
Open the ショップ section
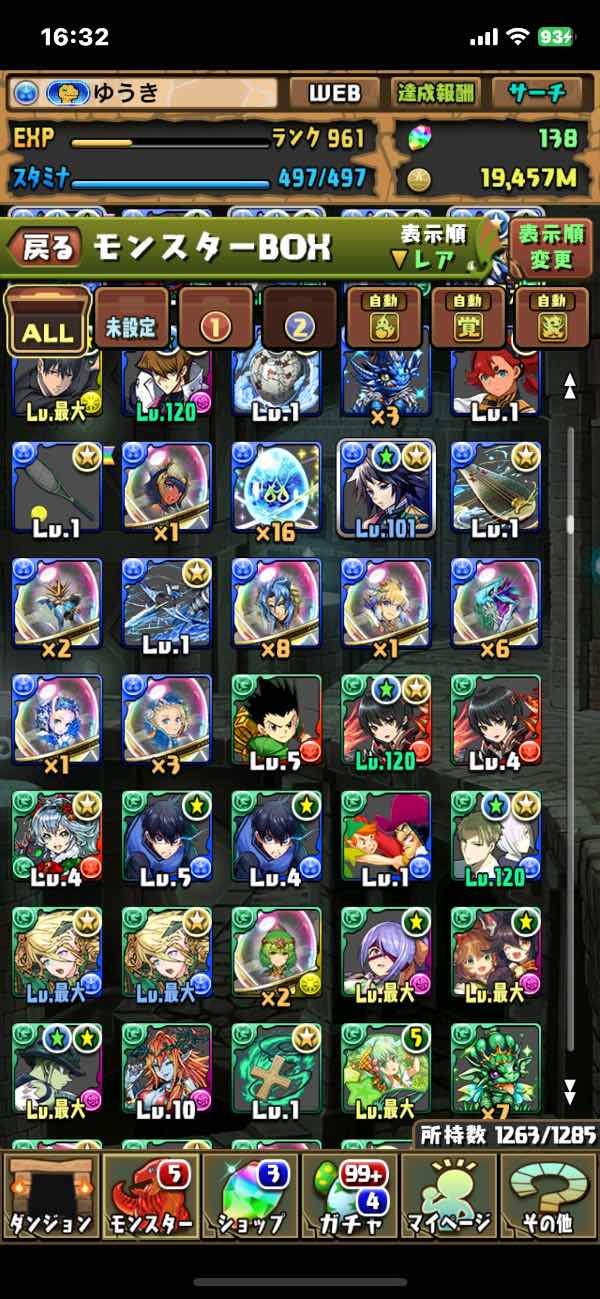(250, 1197)
